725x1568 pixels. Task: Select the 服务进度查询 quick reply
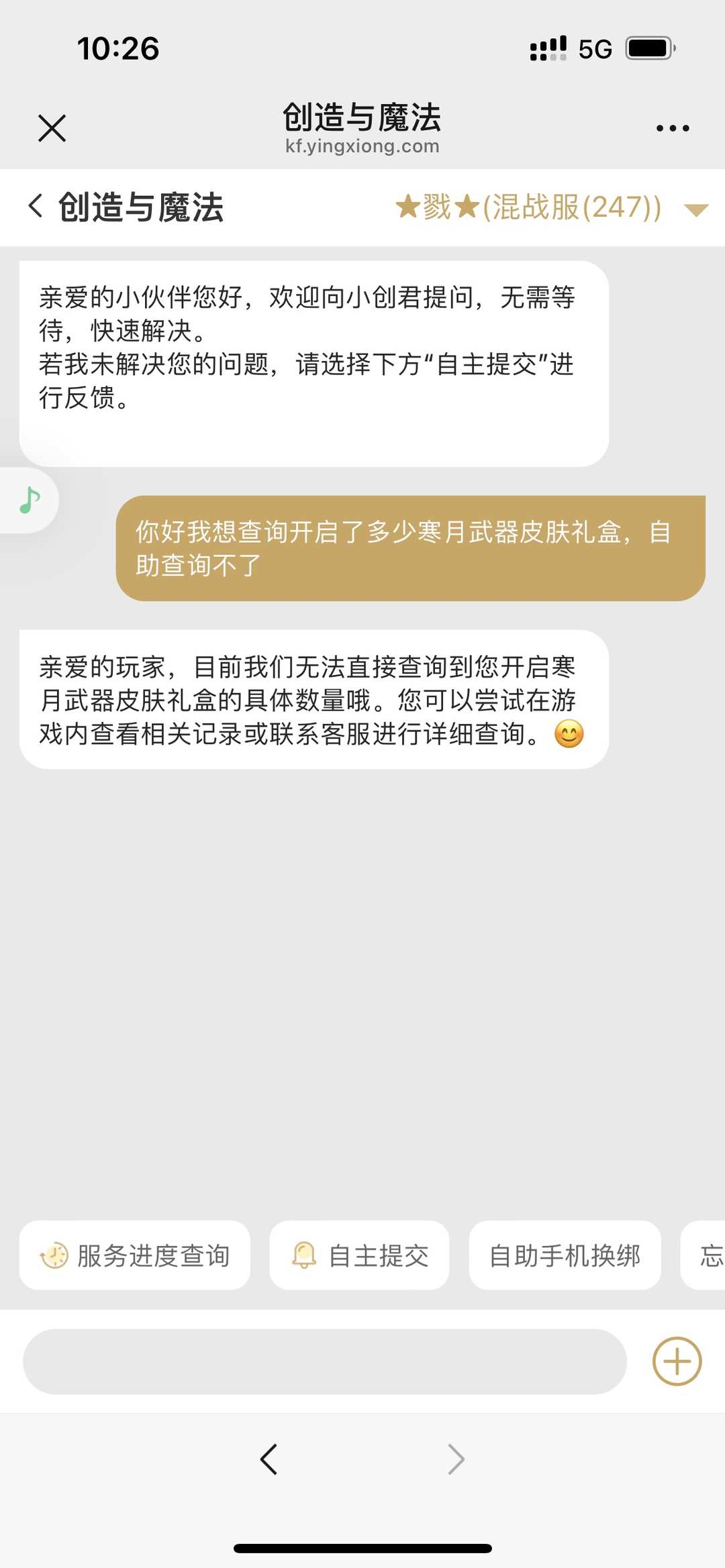(134, 1255)
